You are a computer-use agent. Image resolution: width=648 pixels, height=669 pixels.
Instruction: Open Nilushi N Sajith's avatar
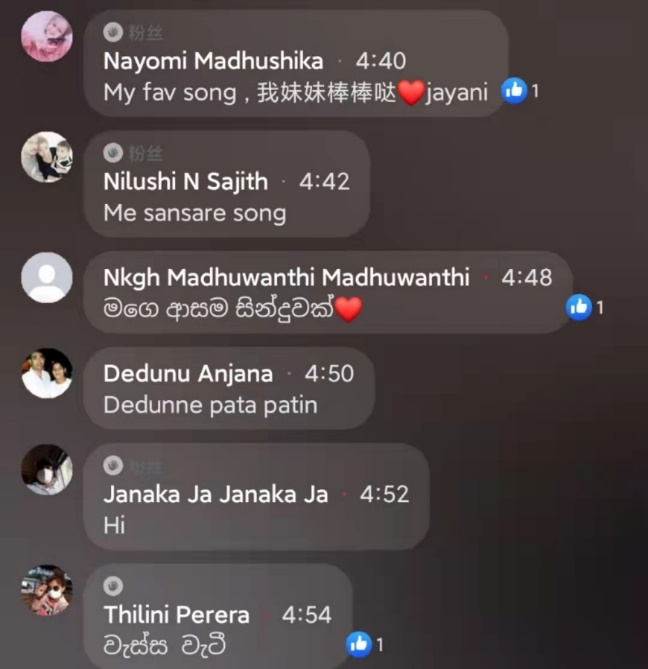(46, 157)
